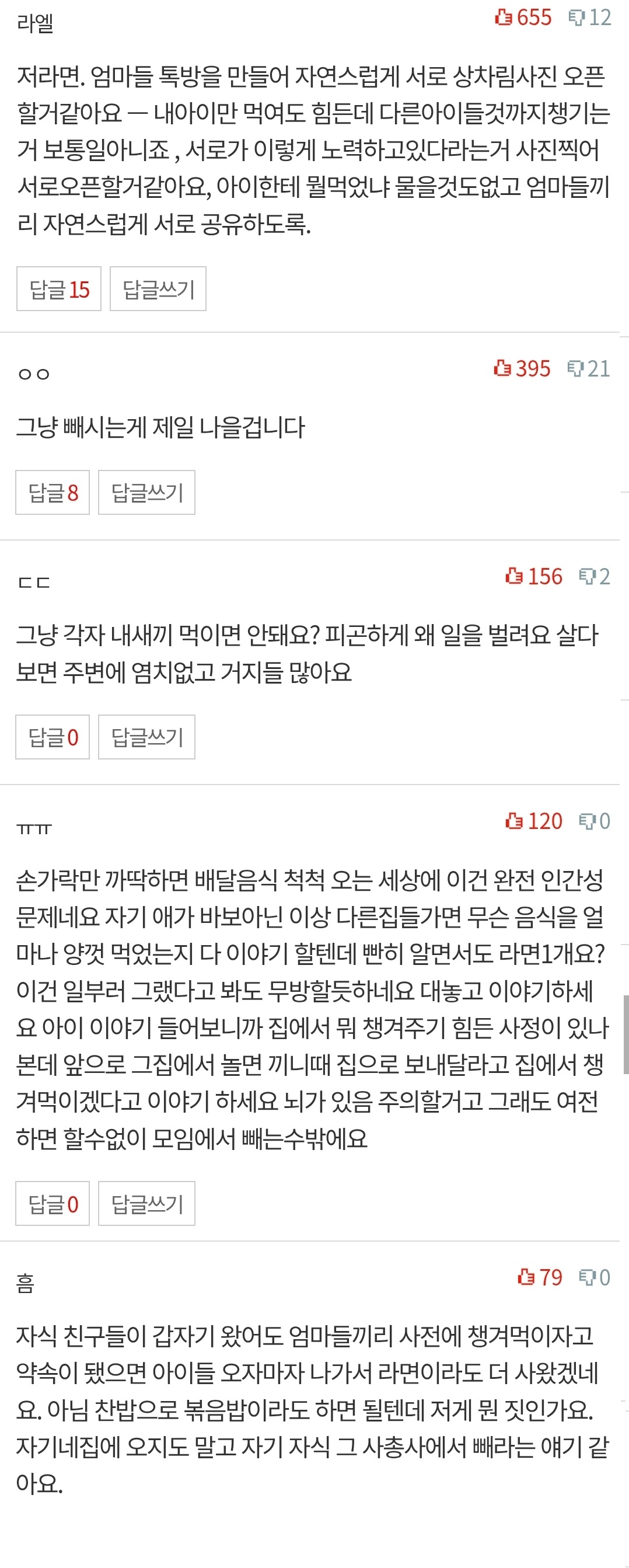Tap 답글쓰기 under the ㅇㅇ comment

[146, 493]
